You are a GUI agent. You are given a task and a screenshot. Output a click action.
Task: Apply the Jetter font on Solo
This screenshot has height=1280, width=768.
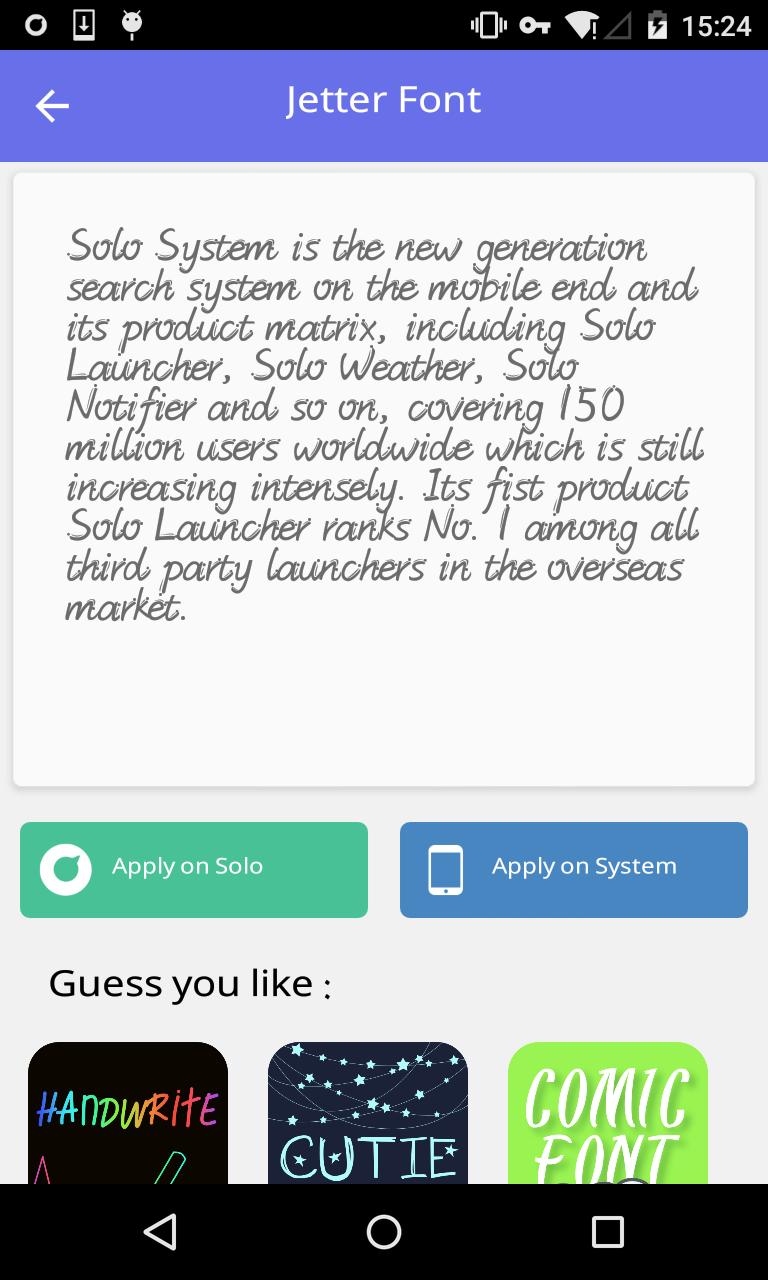194,869
